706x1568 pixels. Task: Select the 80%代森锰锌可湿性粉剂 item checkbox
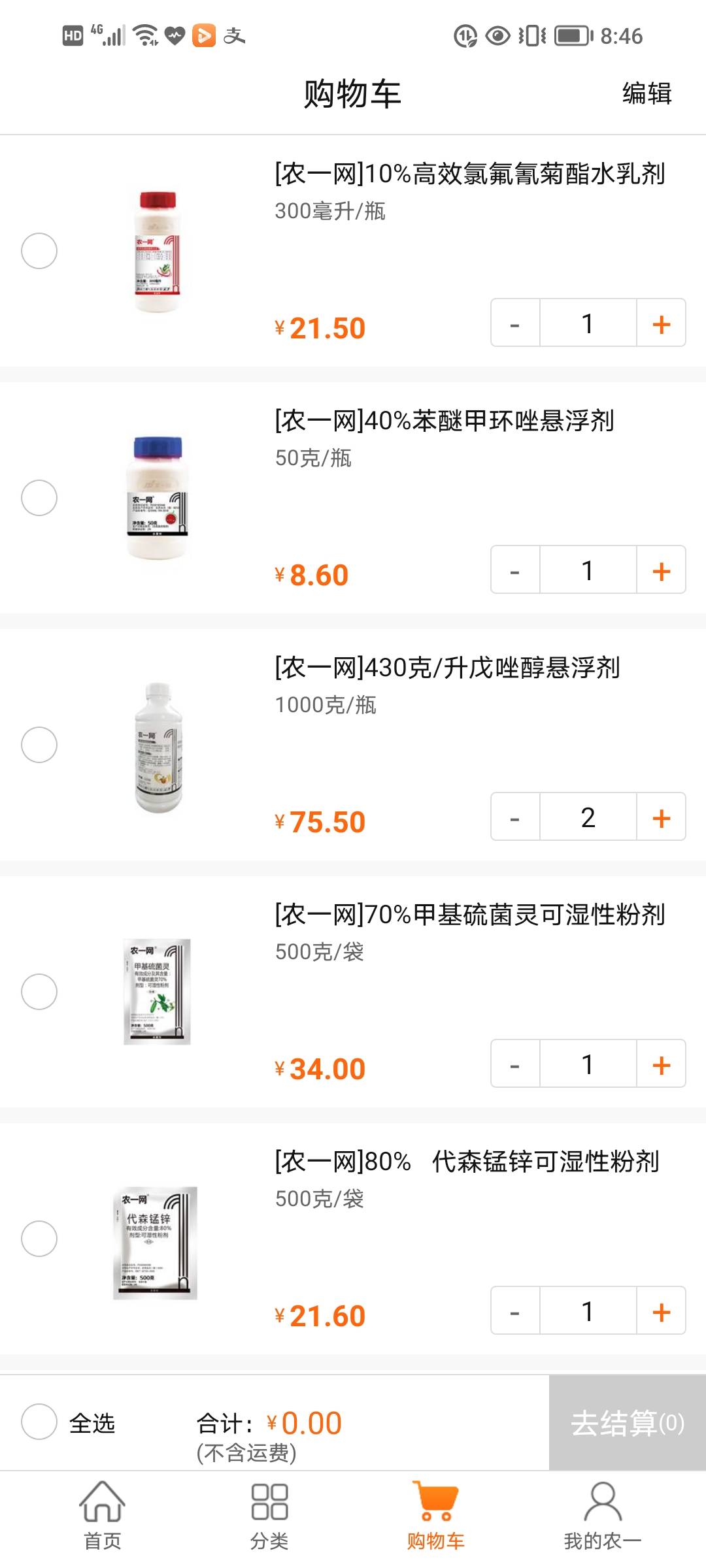click(x=39, y=1239)
